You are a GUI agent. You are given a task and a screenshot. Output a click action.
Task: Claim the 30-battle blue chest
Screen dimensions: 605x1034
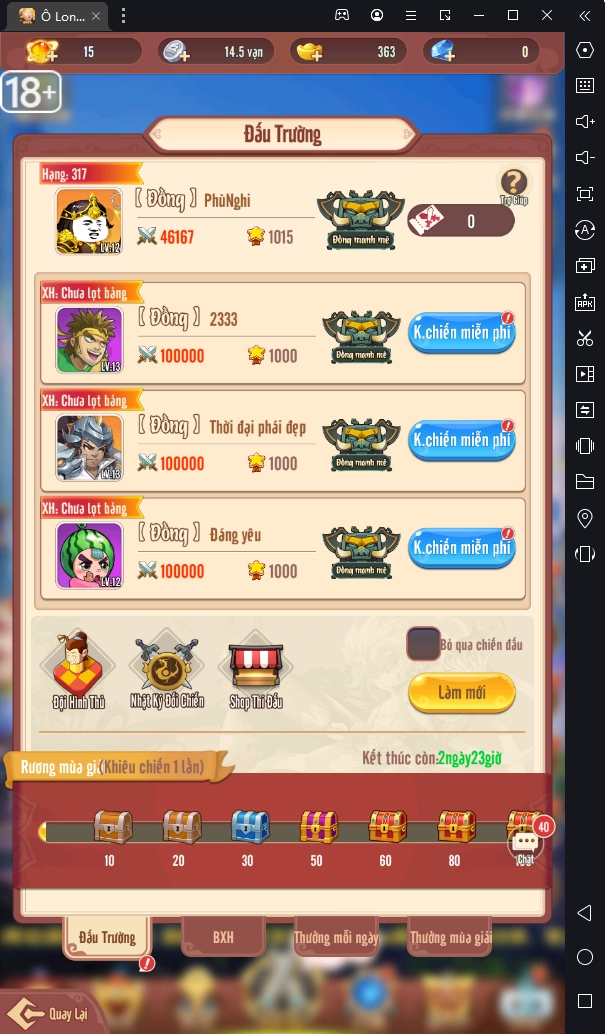coord(250,828)
